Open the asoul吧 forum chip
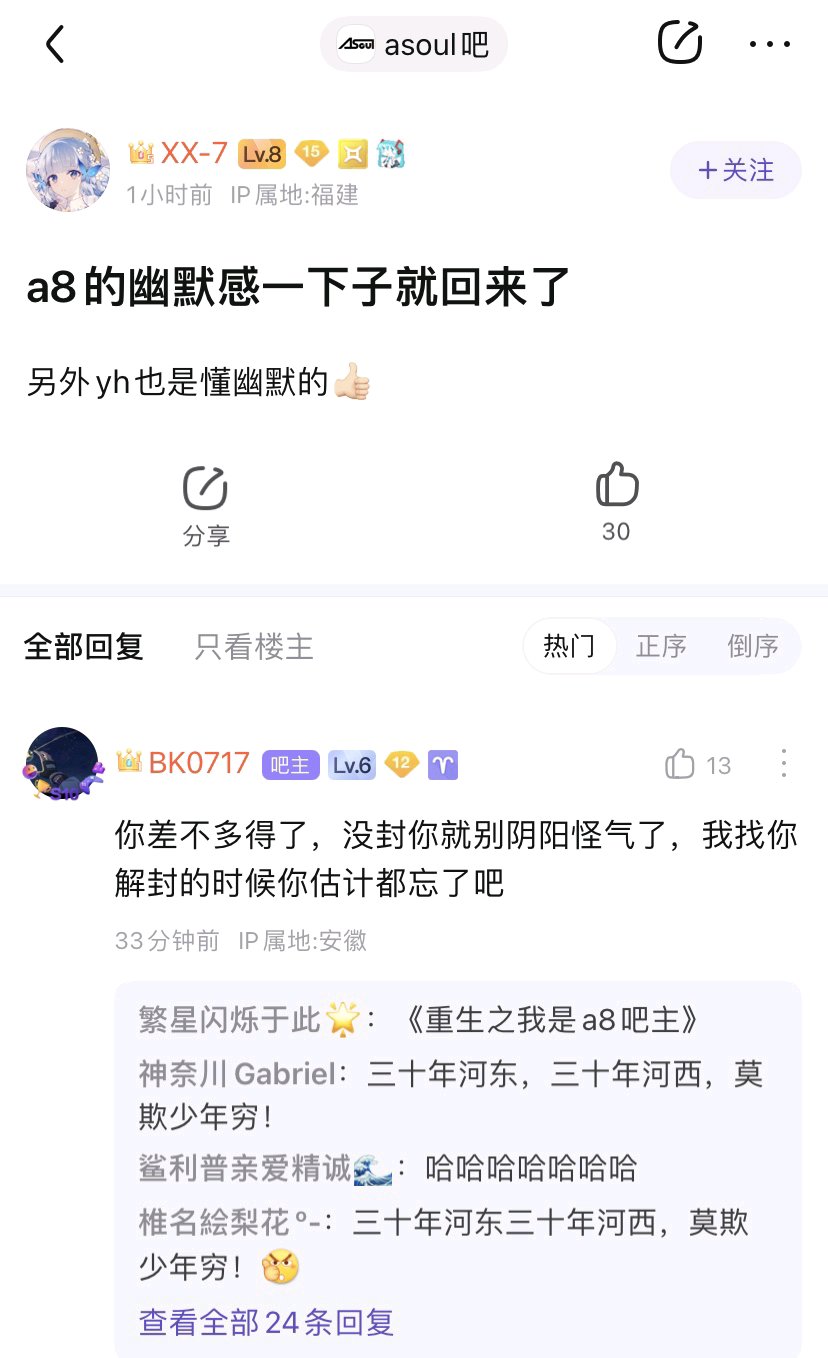Image resolution: width=828 pixels, height=1358 pixels. [x=414, y=45]
